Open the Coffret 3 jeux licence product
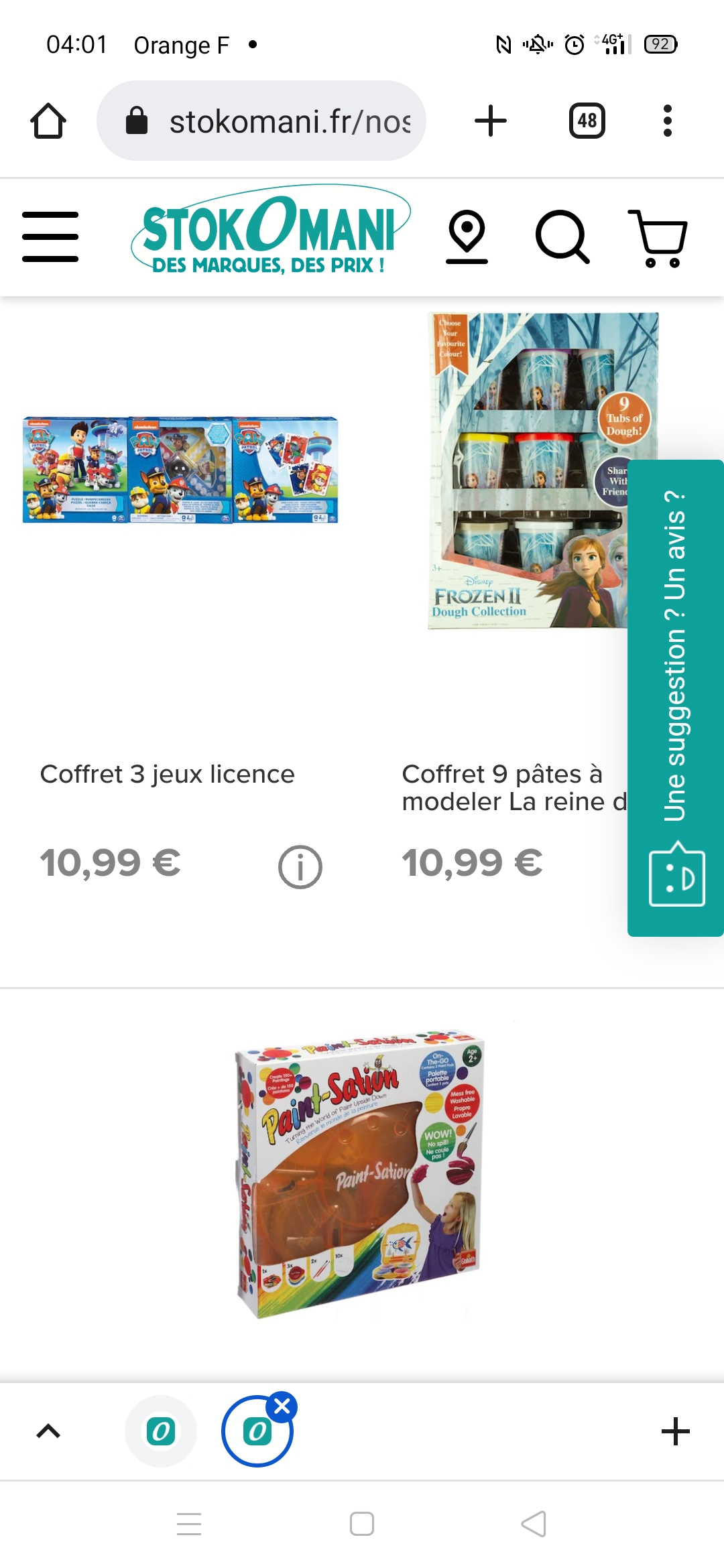The width and height of the screenshot is (724, 1568). click(x=167, y=774)
